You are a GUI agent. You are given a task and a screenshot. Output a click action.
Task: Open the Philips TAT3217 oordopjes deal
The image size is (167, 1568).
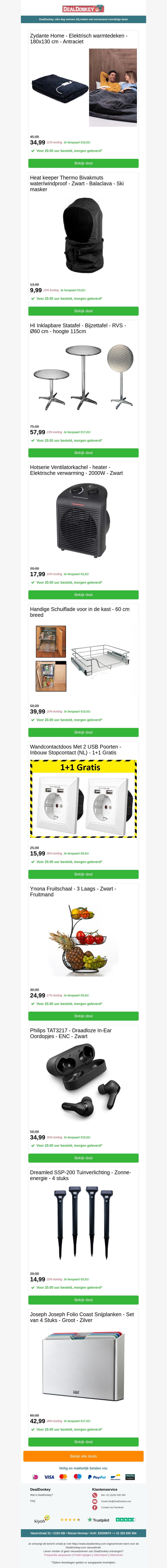tap(83, 1158)
